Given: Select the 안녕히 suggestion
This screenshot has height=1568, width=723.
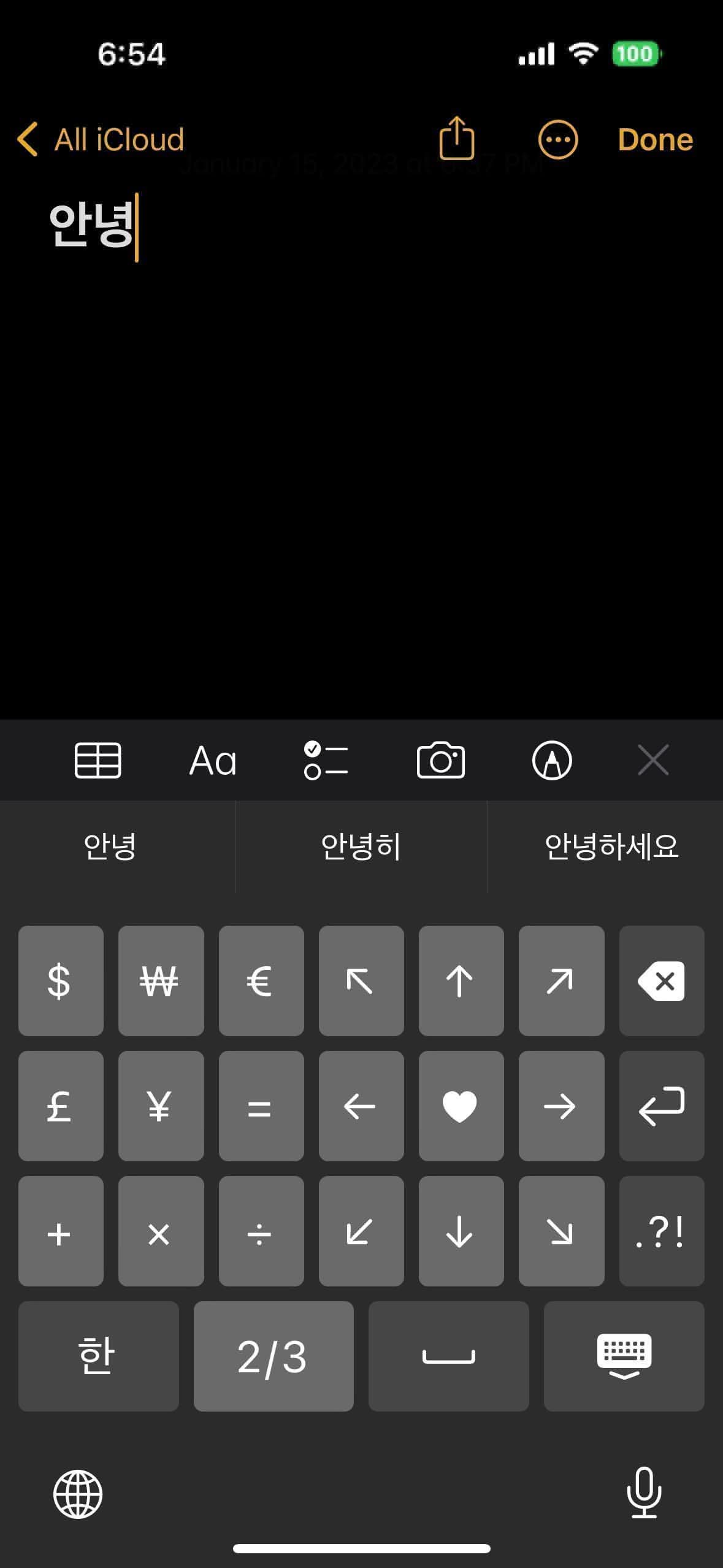Looking at the screenshot, I should click(361, 847).
